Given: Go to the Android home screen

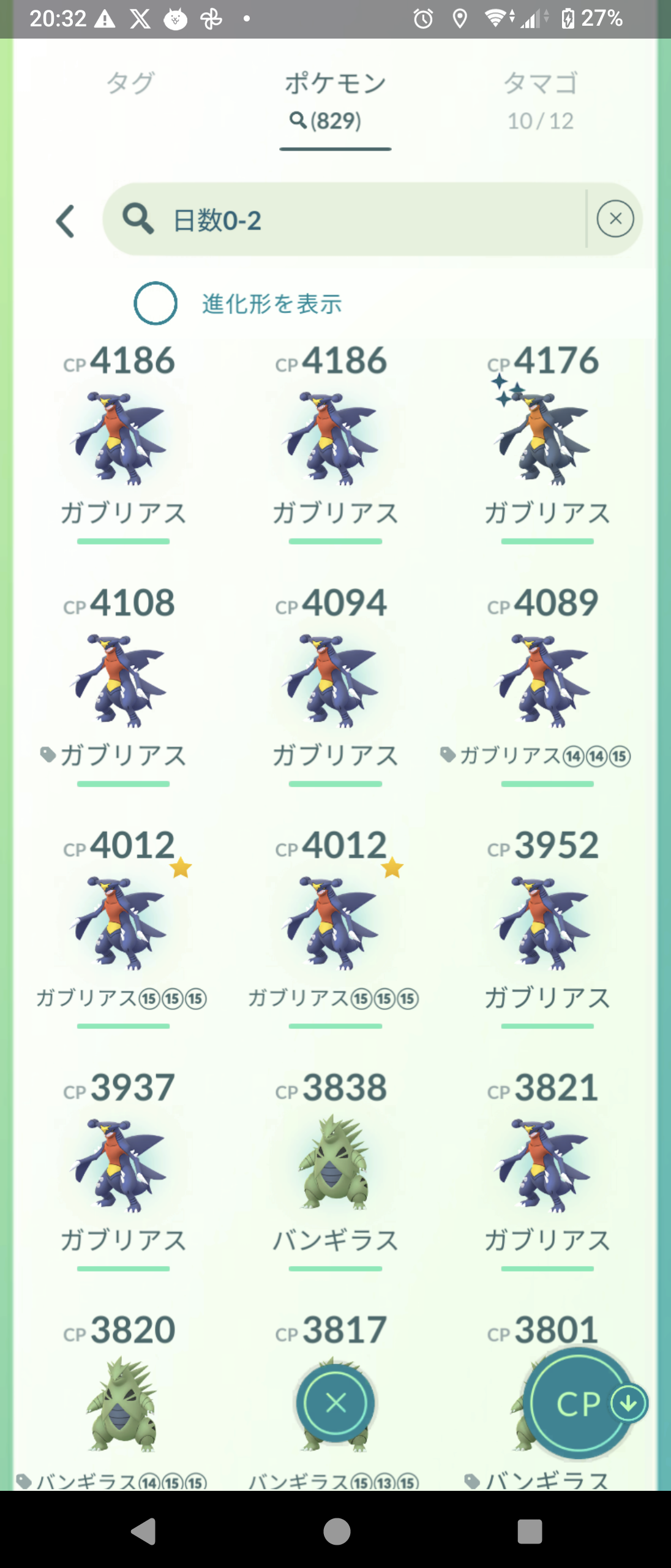Looking at the screenshot, I should [336, 1531].
